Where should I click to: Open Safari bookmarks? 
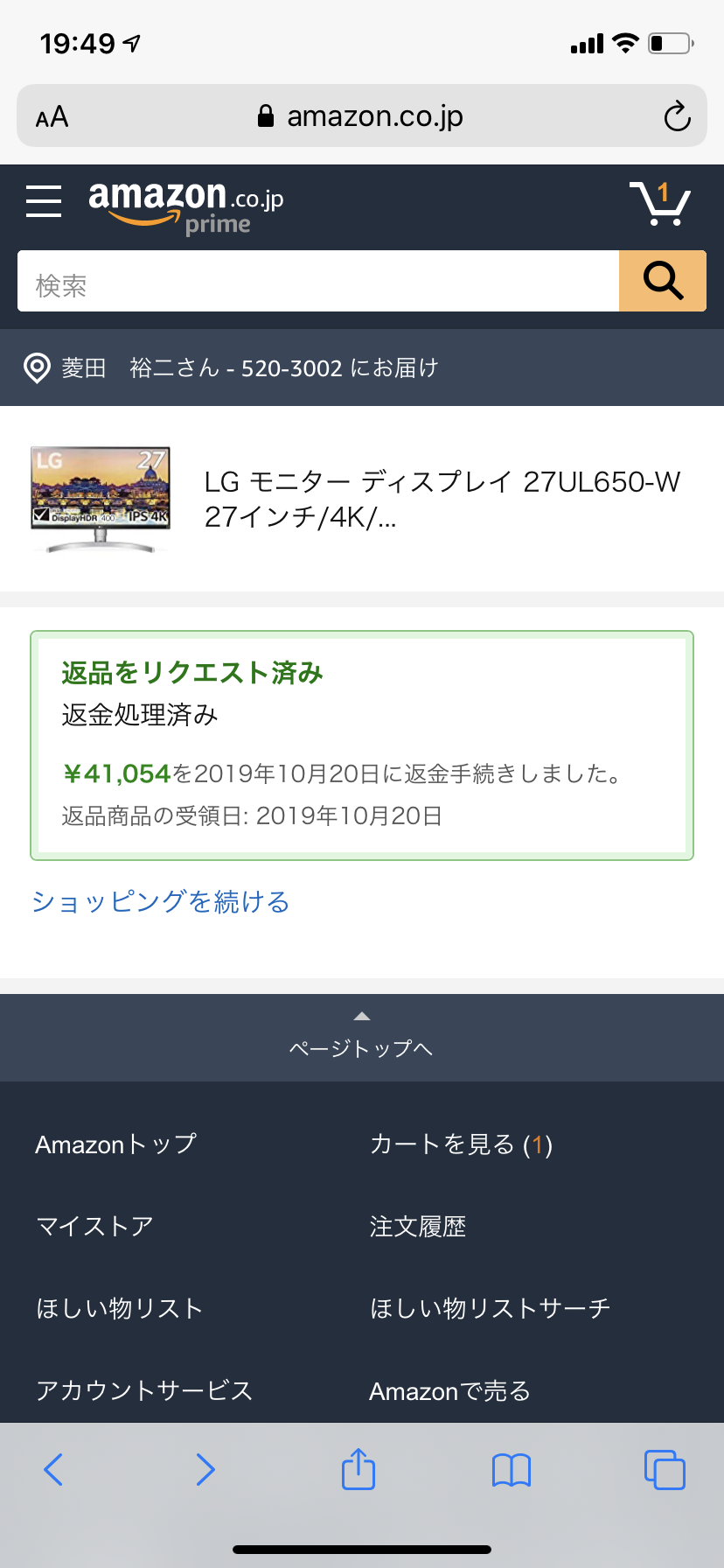512,1470
